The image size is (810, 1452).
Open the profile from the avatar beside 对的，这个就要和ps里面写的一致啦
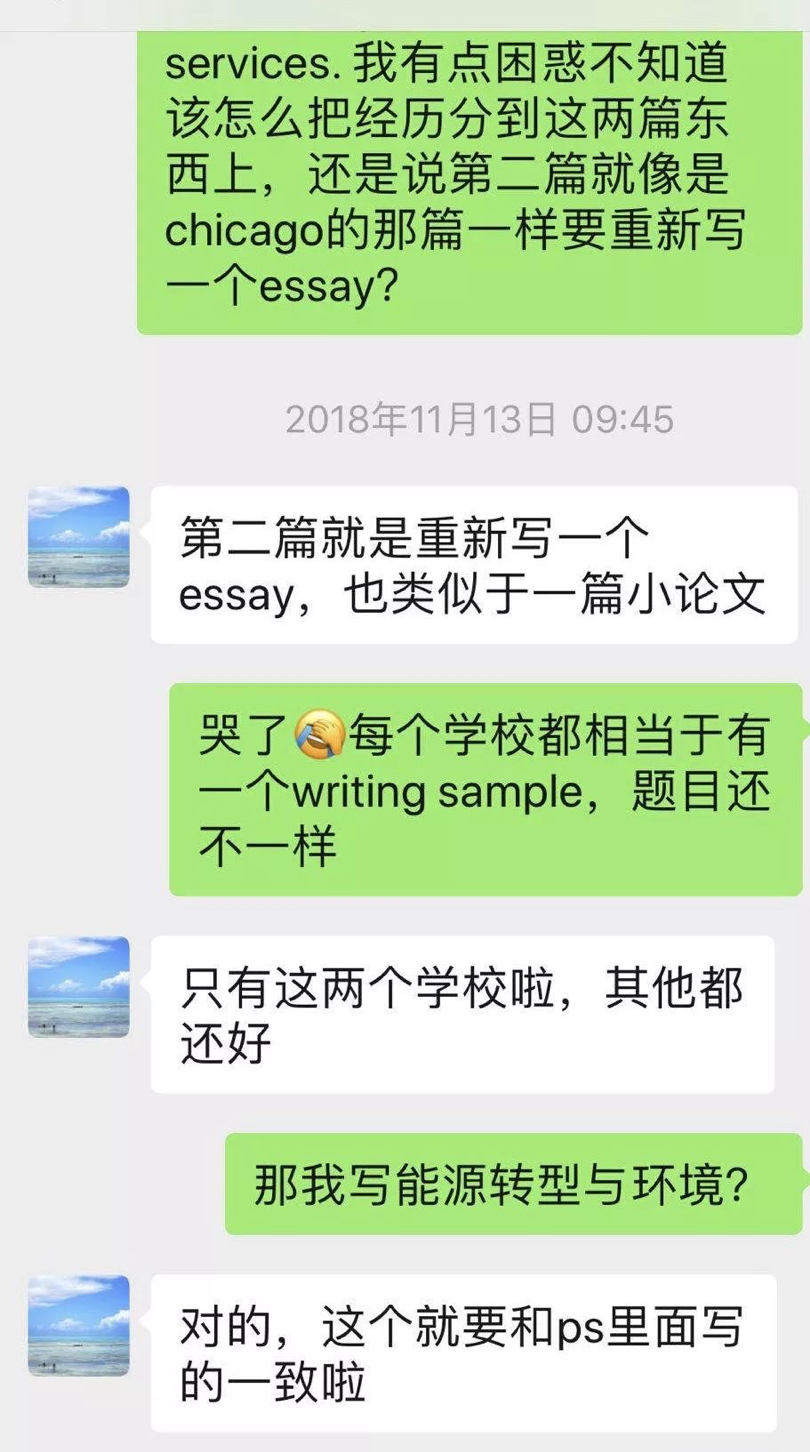(x=78, y=1326)
